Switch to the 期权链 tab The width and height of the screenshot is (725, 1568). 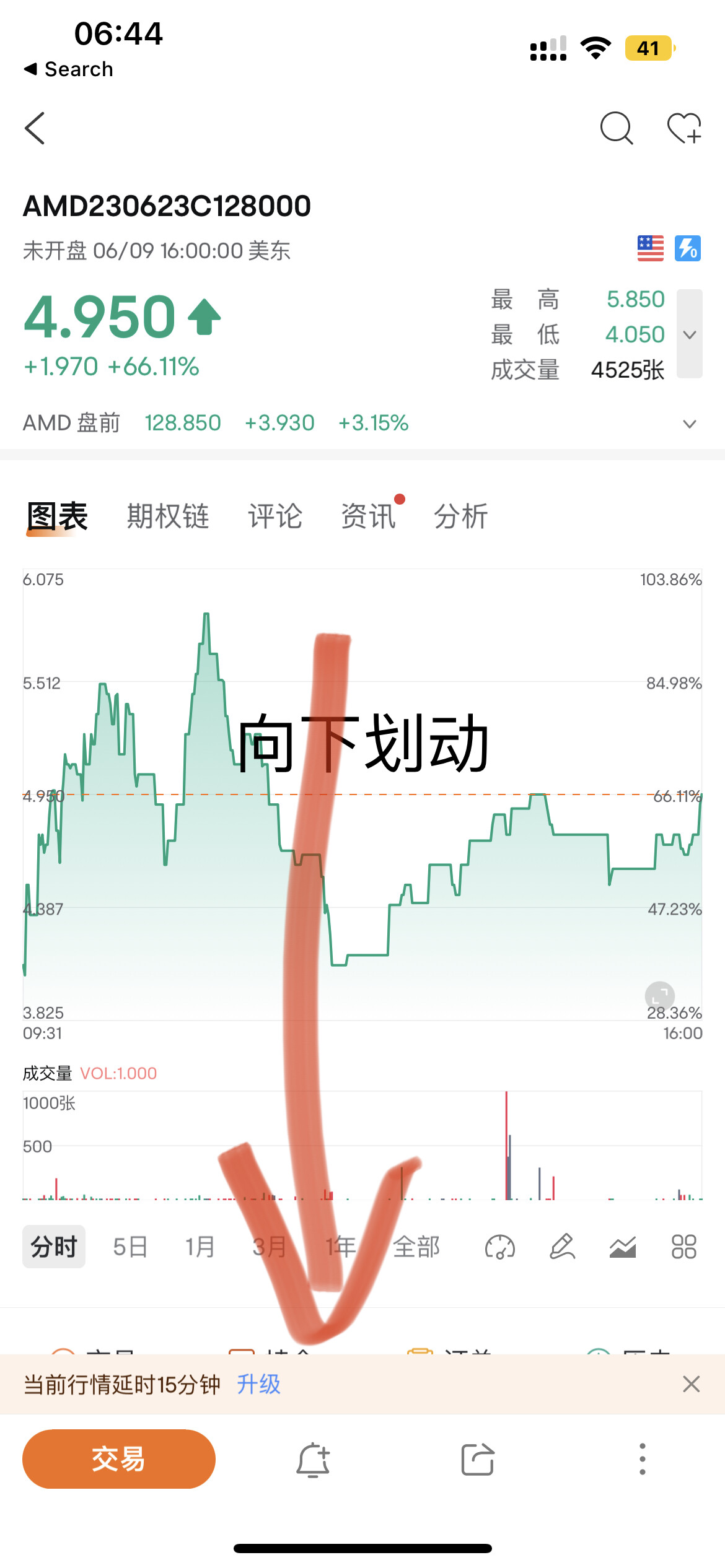point(168,516)
